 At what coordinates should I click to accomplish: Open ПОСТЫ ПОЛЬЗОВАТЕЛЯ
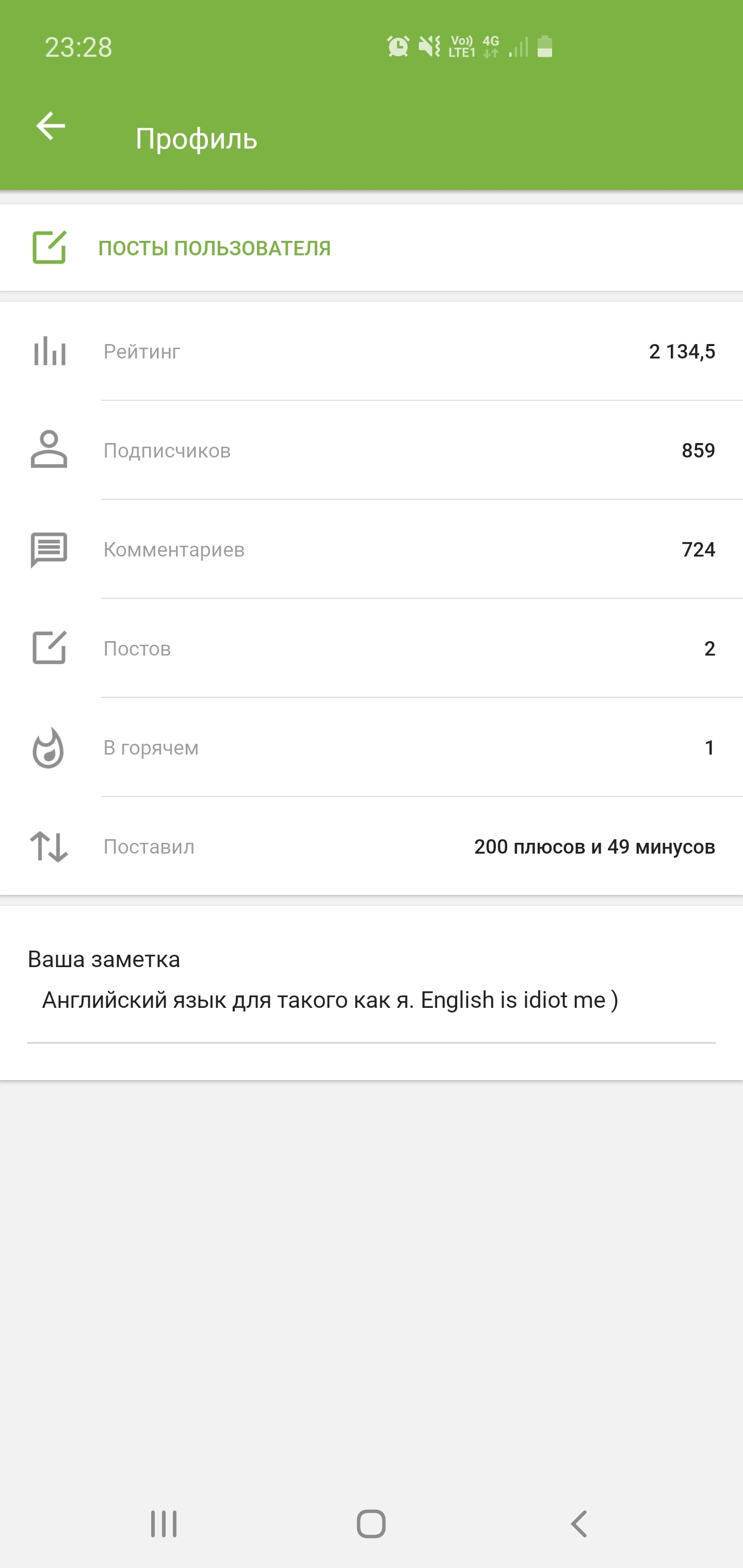point(372,248)
